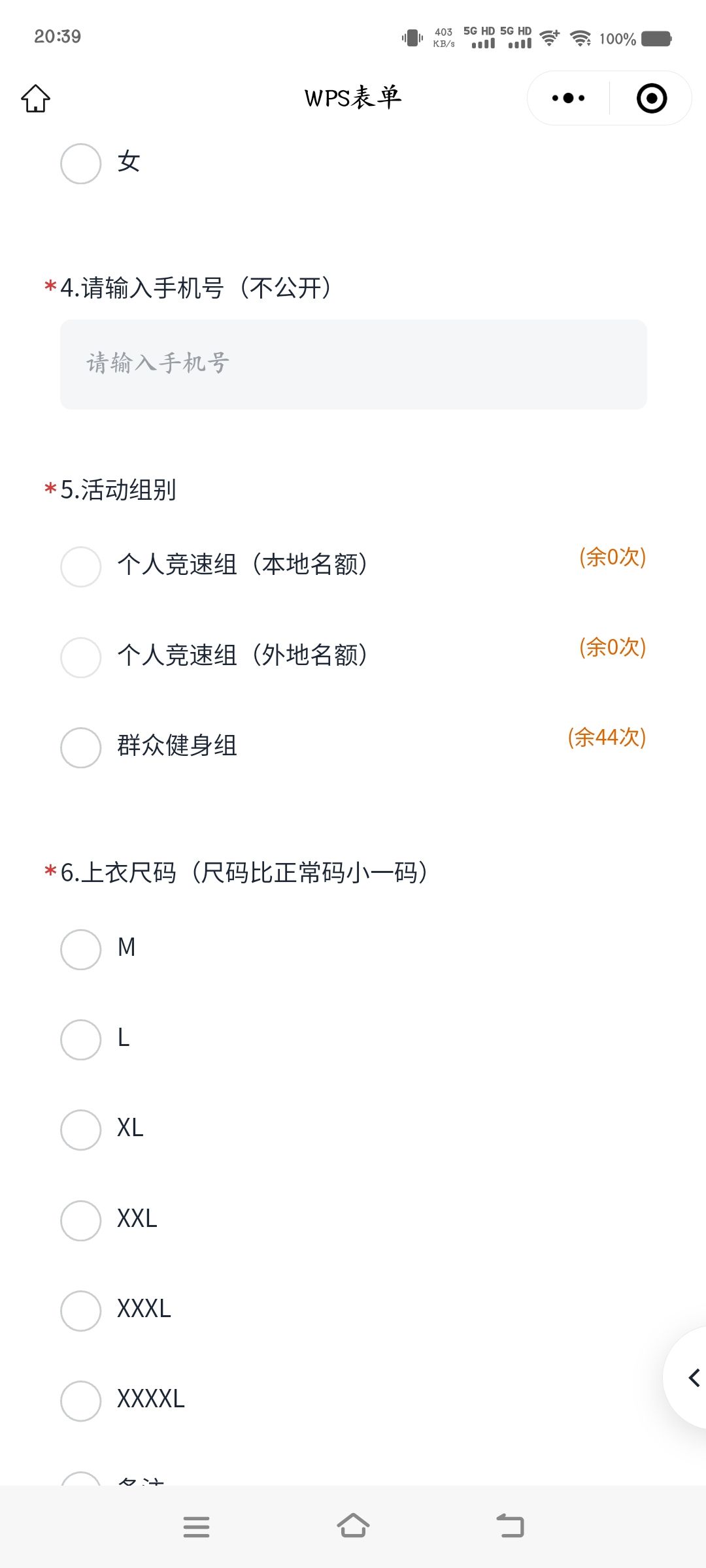706x1568 pixels.
Task: Focus the 请输入手机号 phone field
Action: pyautogui.click(x=354, y=365)
